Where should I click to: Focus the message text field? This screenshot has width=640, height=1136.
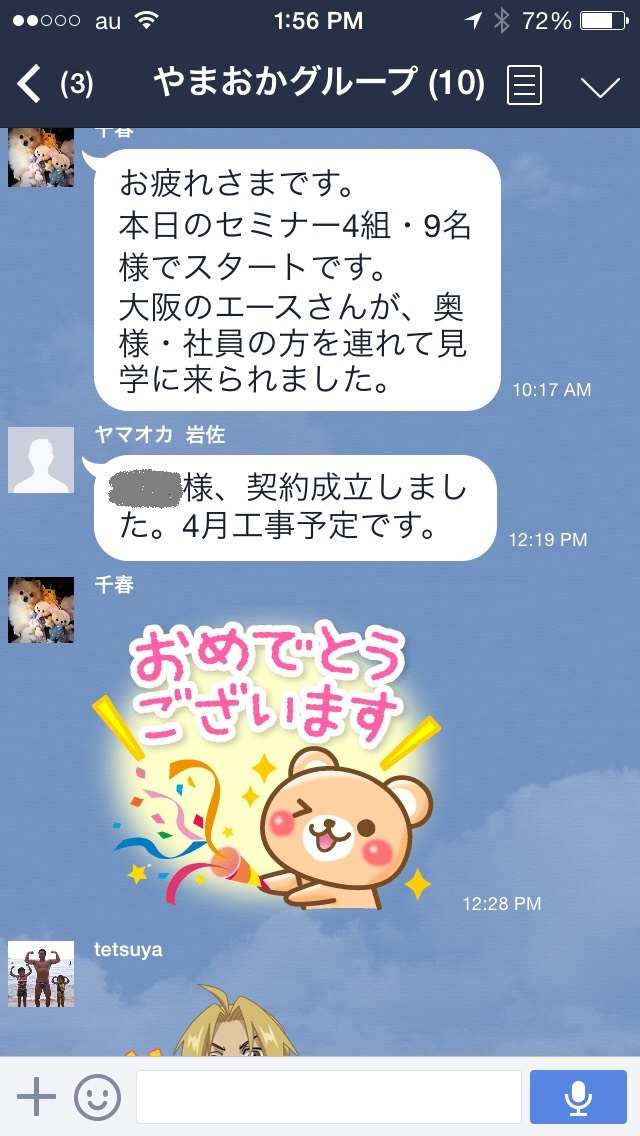click(x=328, y=1097)
